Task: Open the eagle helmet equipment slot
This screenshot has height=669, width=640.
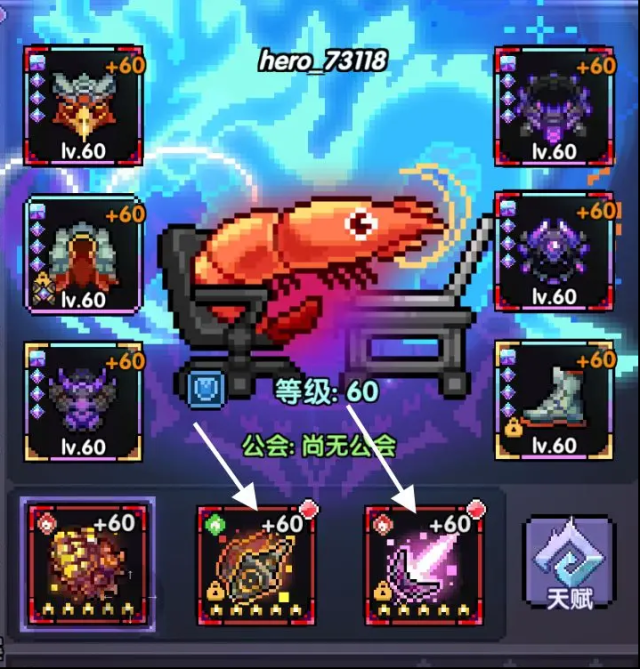Action: (x=83, y=106)
